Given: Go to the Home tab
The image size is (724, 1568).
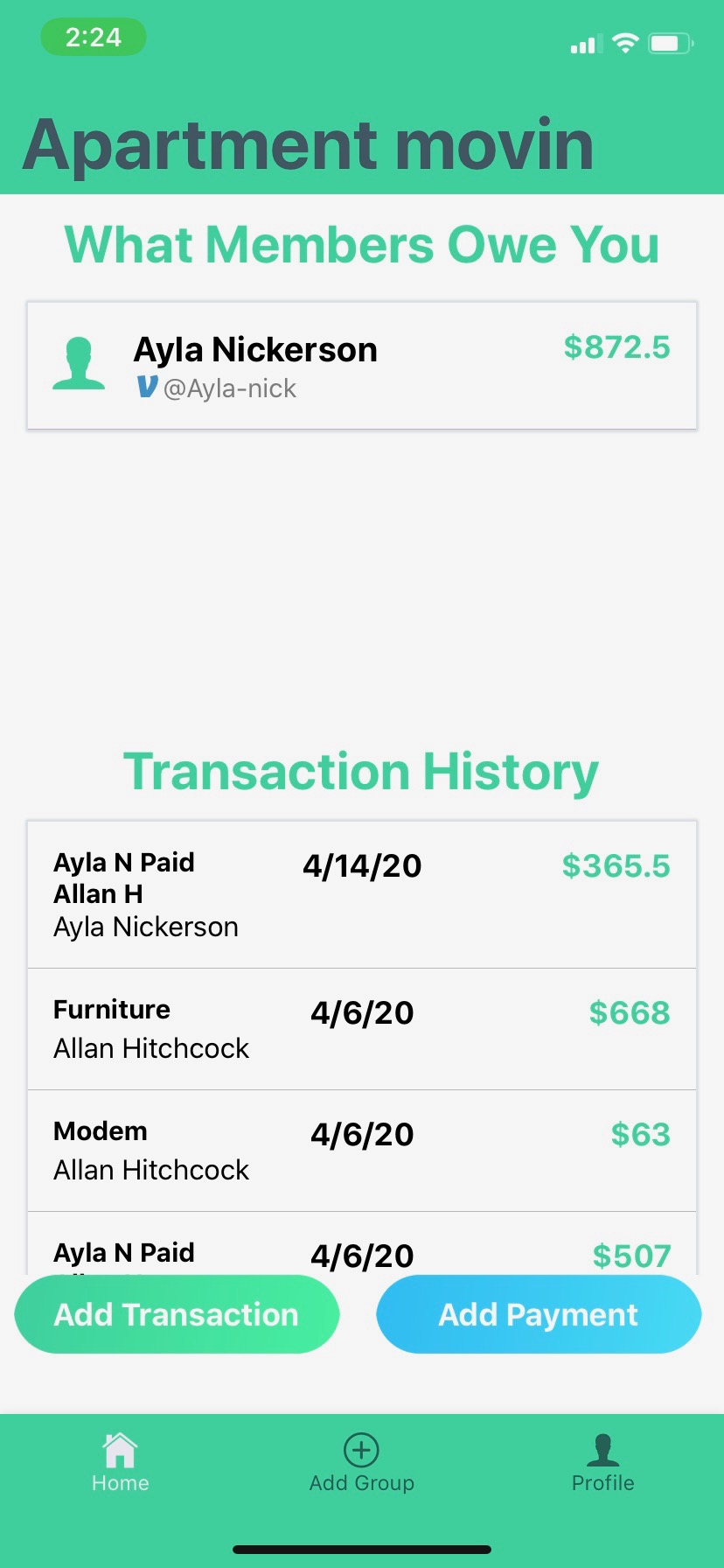Looking at the screenshot, I should click(121, 1463).
